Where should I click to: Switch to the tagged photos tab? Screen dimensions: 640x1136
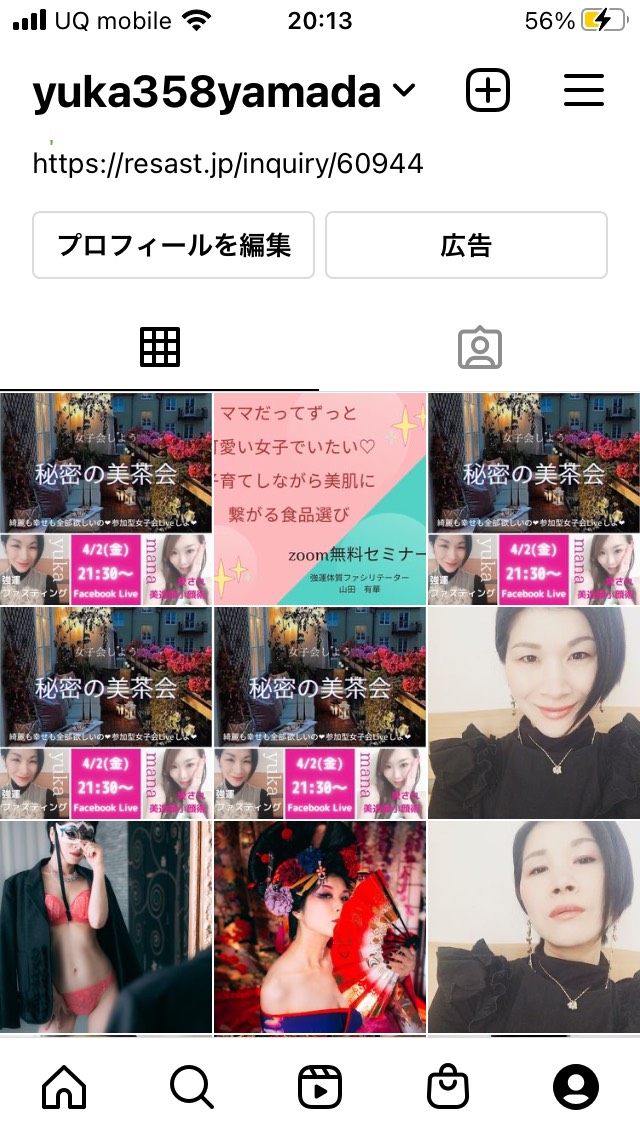[x=480, y=348]
